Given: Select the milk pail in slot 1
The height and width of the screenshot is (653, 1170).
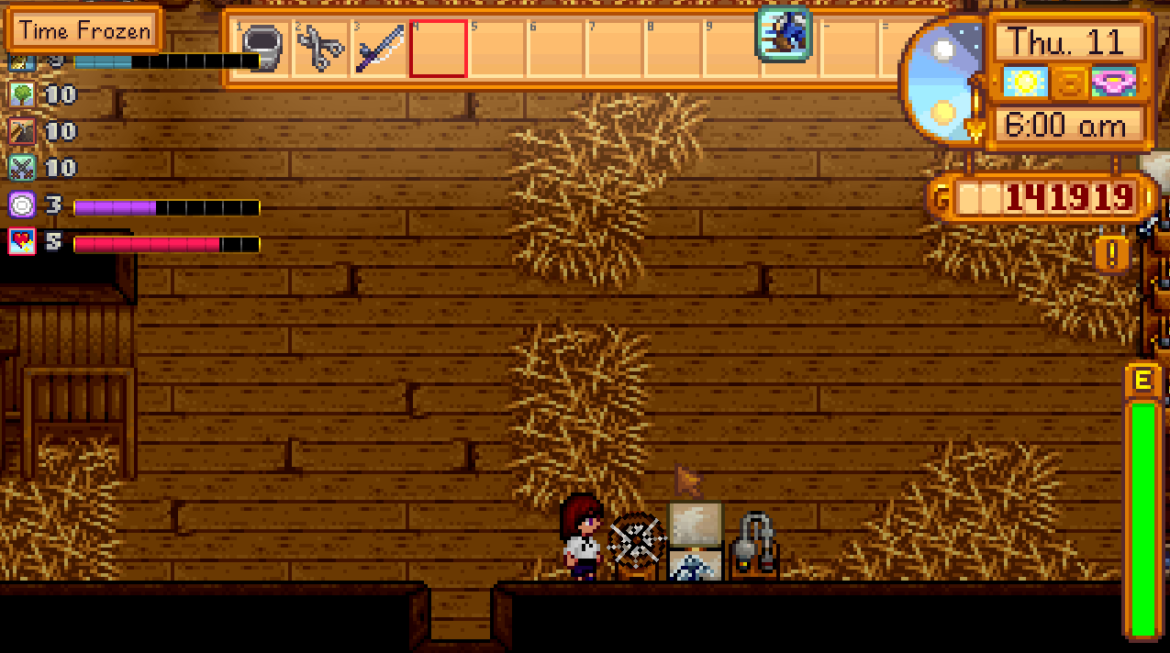Looking at the screenshot, I should click(x=262, y=48).
